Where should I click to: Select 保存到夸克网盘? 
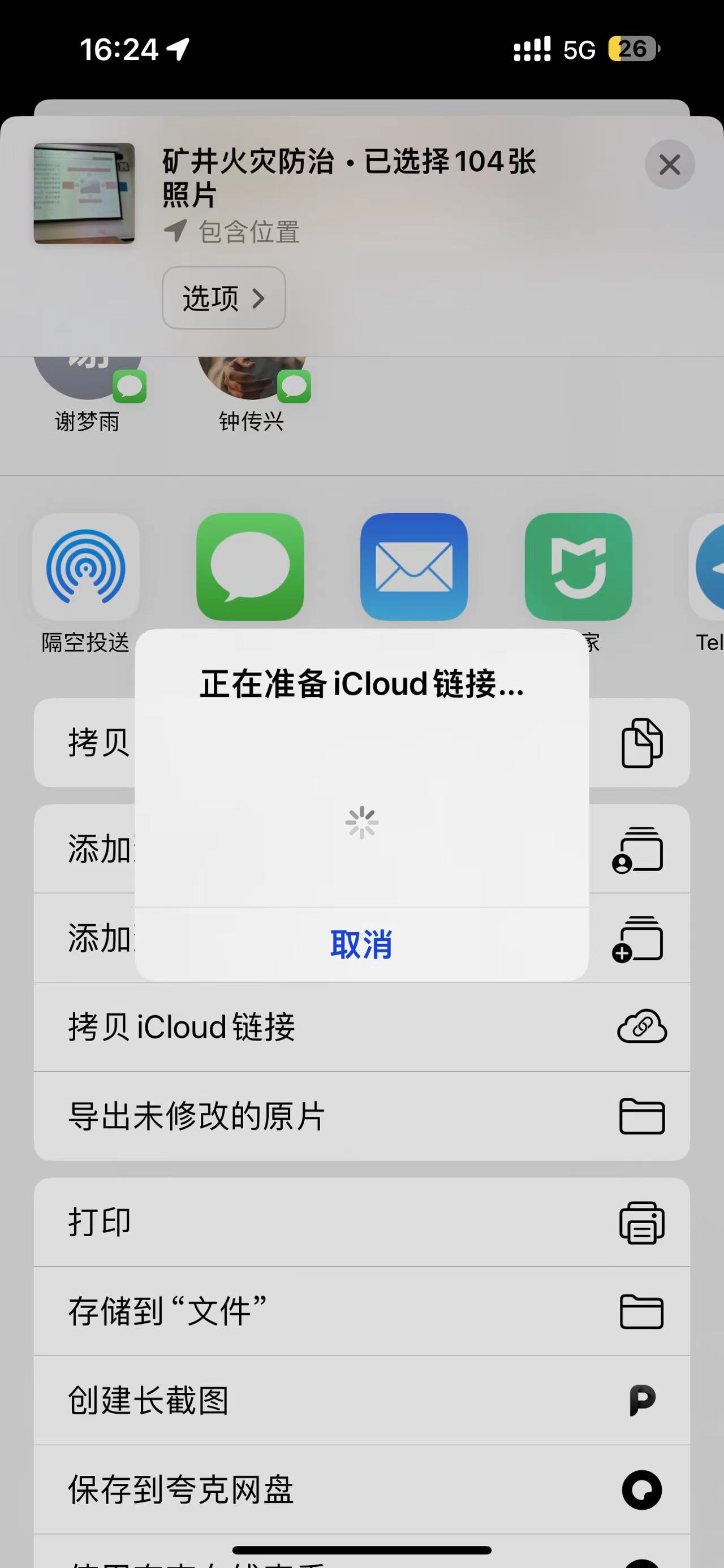click(361, 1489)
